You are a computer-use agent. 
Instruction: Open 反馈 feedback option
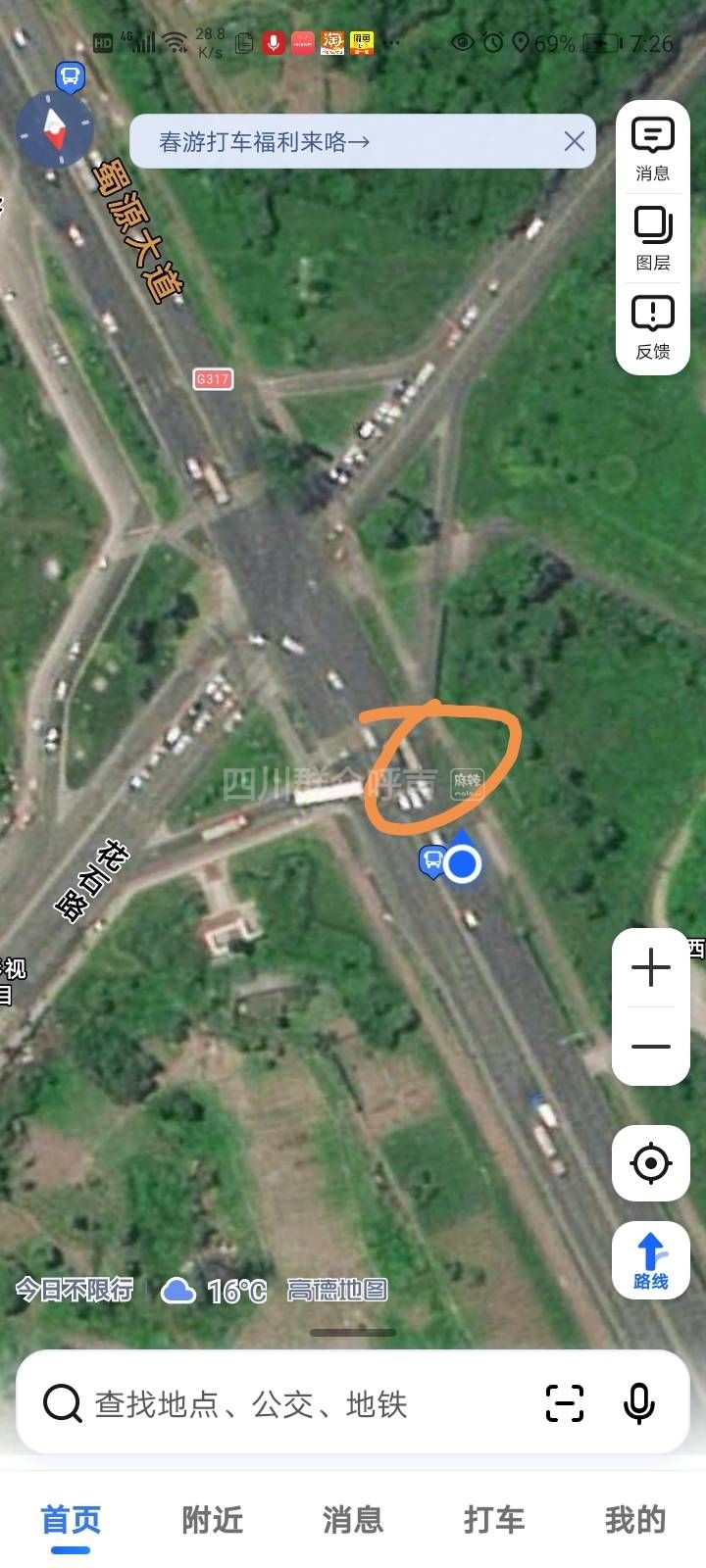[652, 327]
